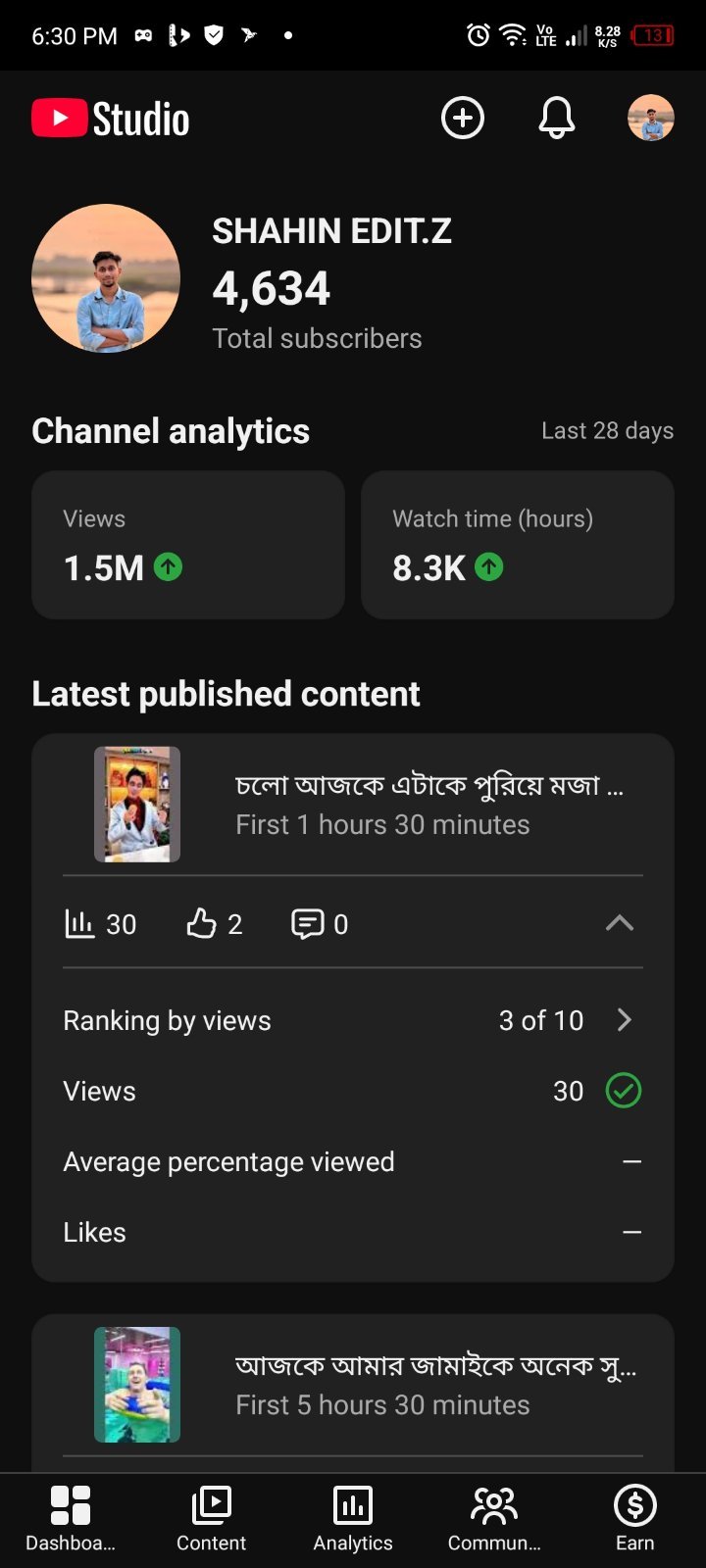Switch to the Earn tab
The height and width of the screenshot is (1568, 706).
pyautogui.click(x=635, y=1519)
